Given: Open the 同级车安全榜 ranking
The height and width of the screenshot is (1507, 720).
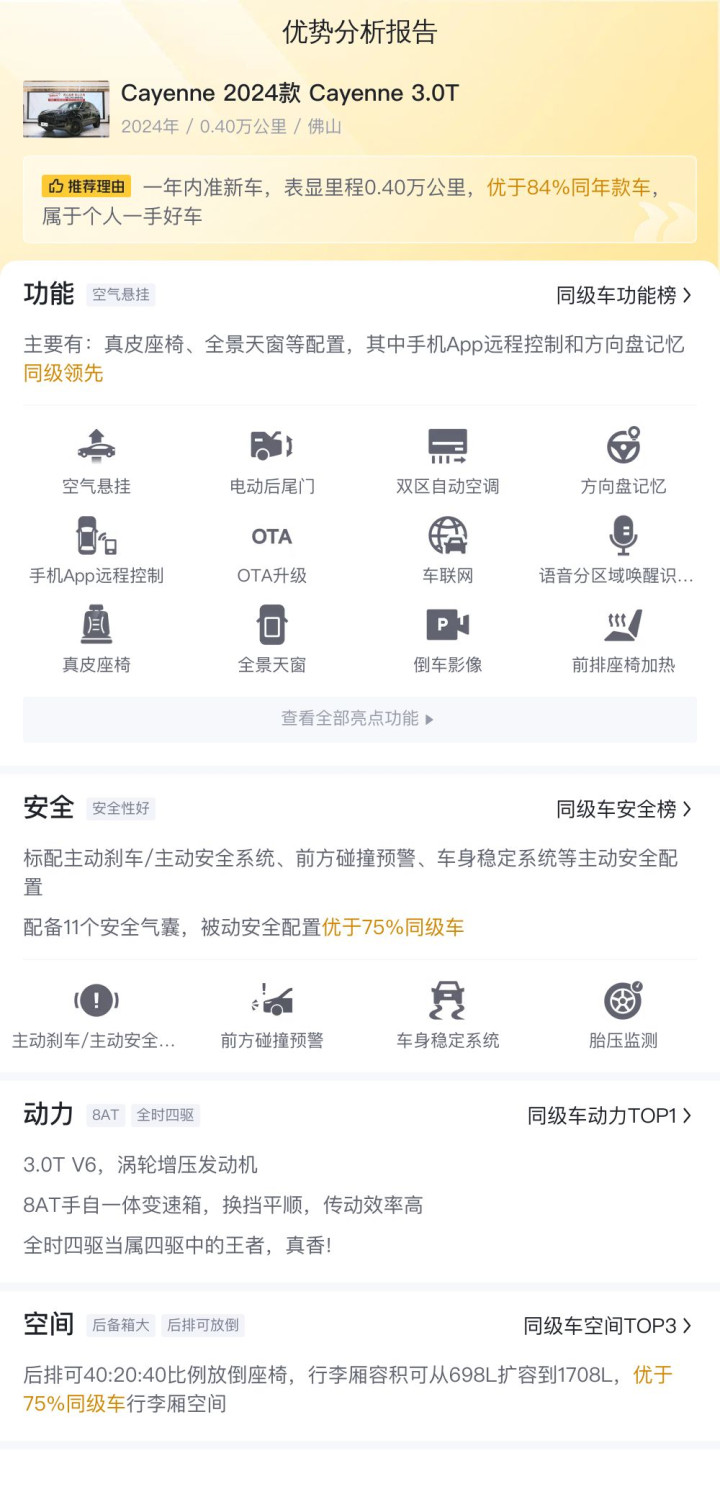Looking at the screenshot, I should [624, 809].
